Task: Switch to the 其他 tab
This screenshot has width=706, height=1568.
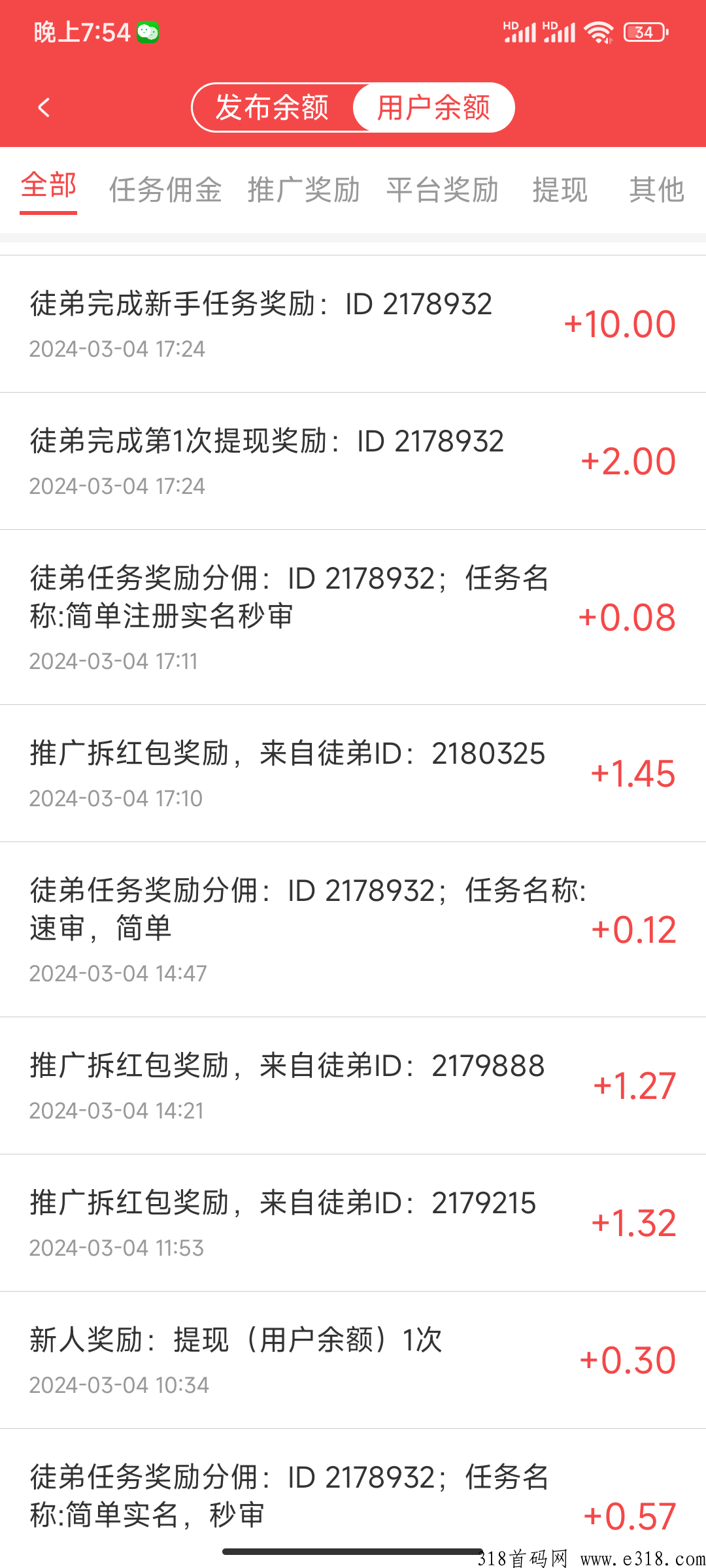Action: tap(657, 190)
